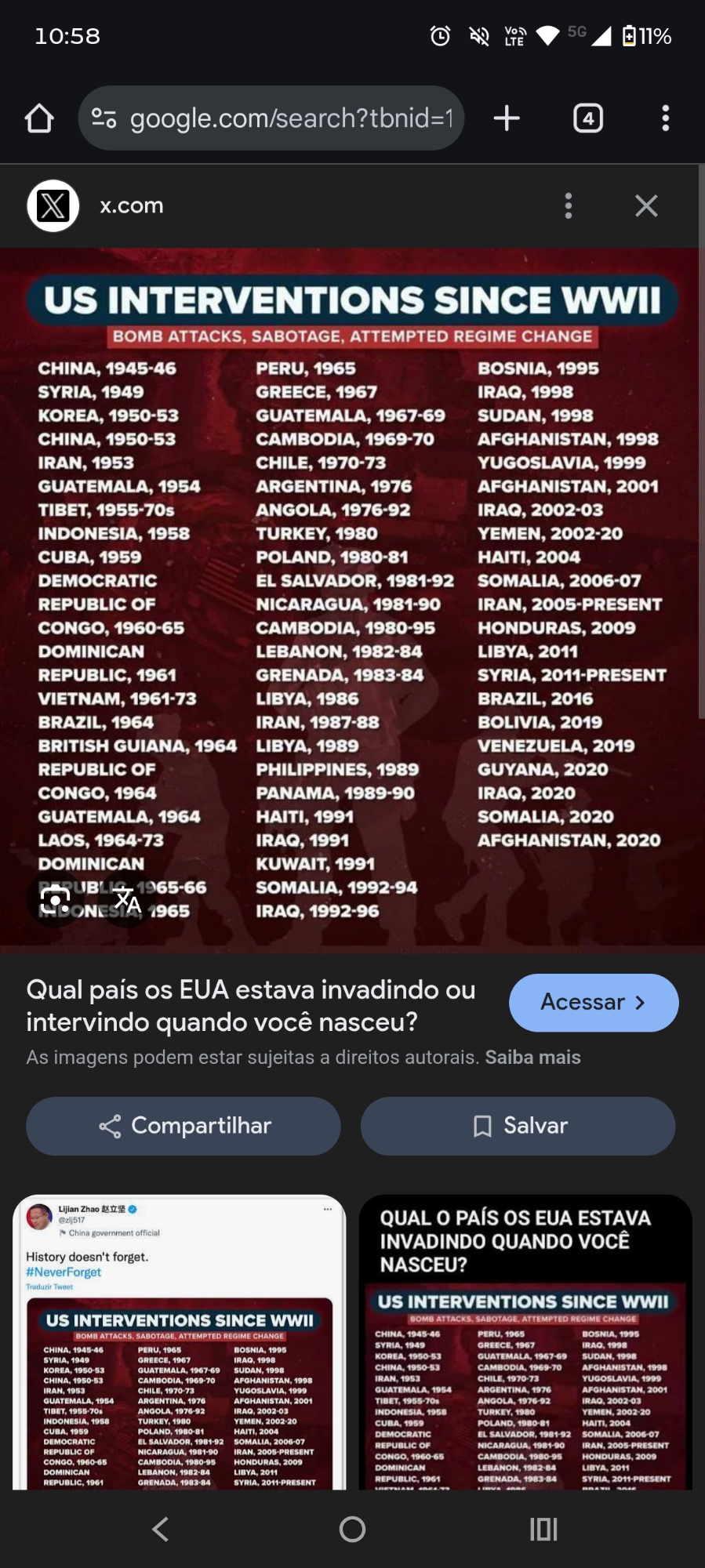Search this image with Lens
The image size is (705, 1568).
(x=55, y=899)
